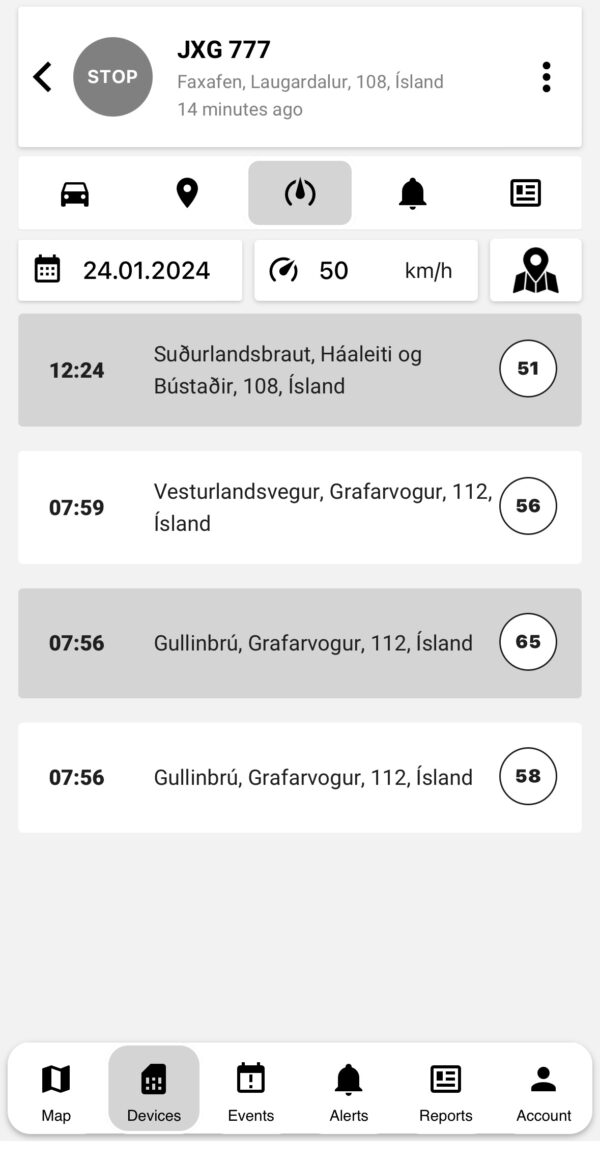Switch to the location pin tab
The height and width of the screenshot is (1161, 600).
click(x=187, y=194)
